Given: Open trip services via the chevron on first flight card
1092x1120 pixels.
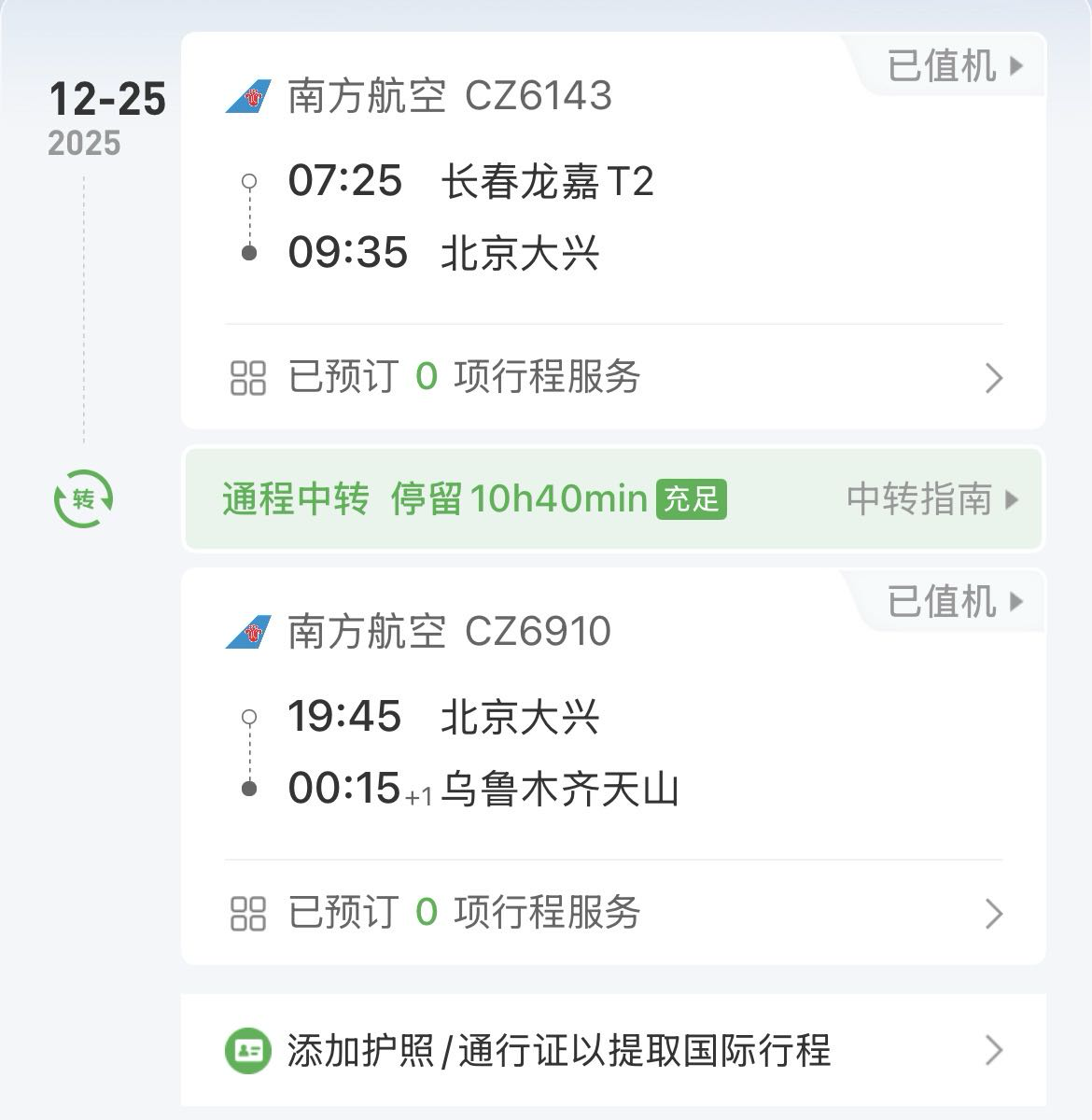Looking at the screenshot, I should (x=992, y=377).
